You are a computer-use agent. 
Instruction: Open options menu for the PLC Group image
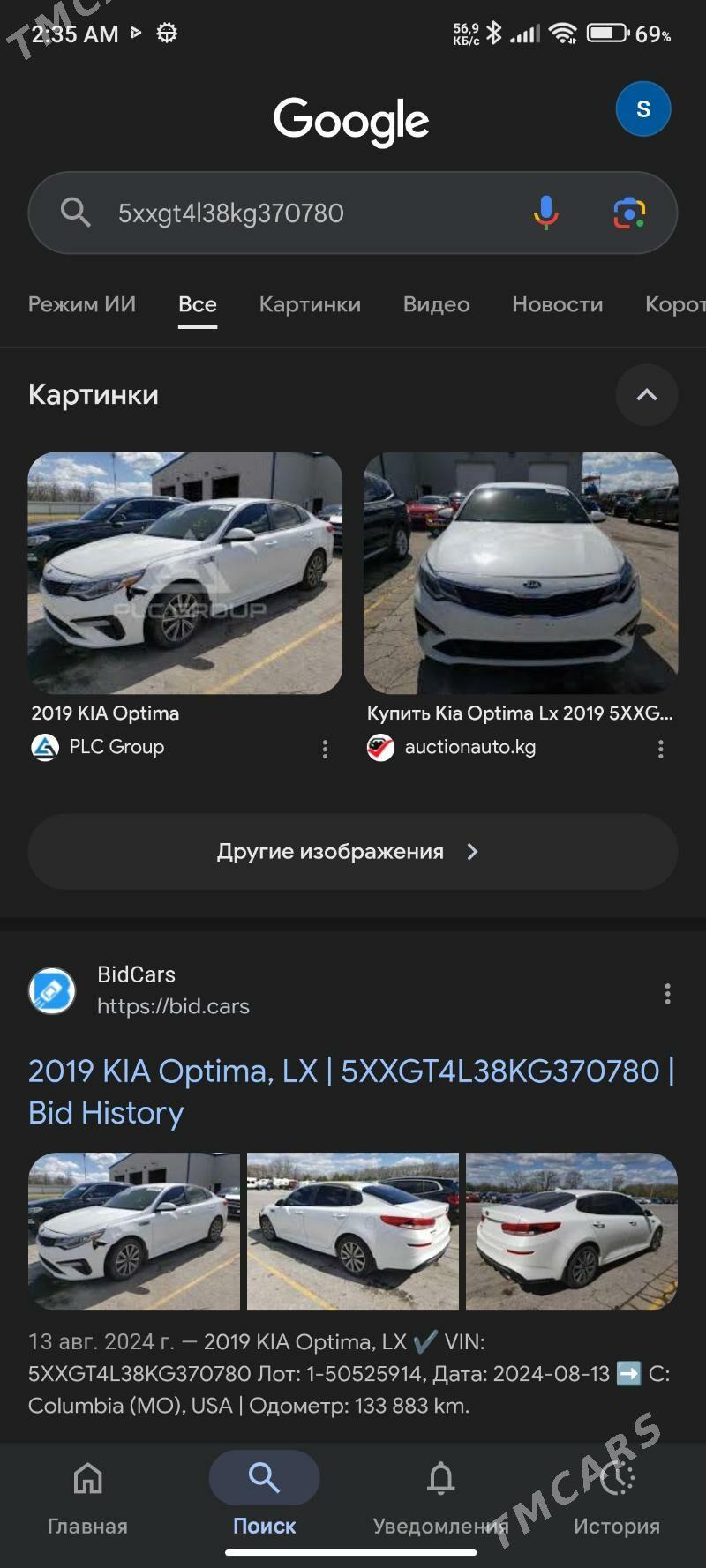pyautogui.click(x=325, y=749)
